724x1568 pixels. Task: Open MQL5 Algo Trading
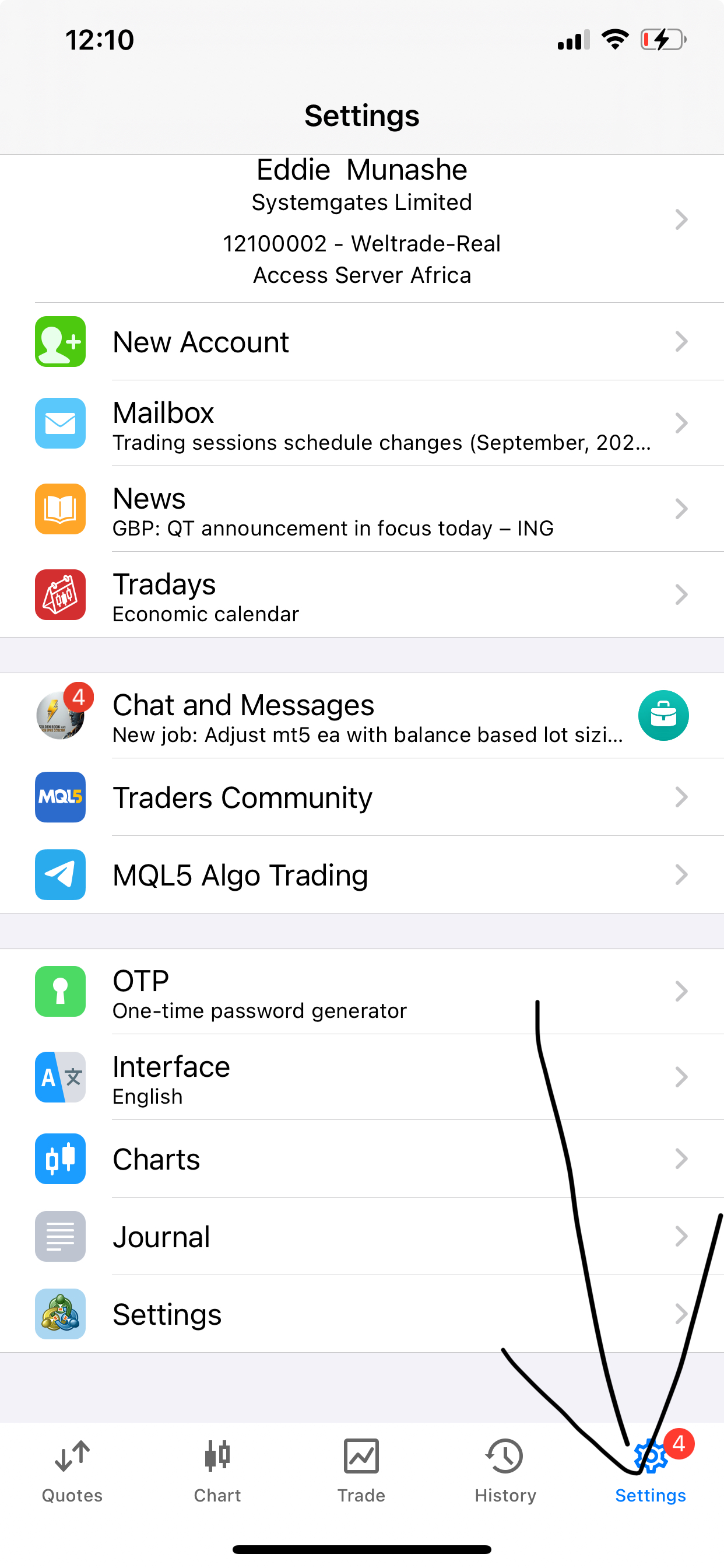tap(361, 874)
